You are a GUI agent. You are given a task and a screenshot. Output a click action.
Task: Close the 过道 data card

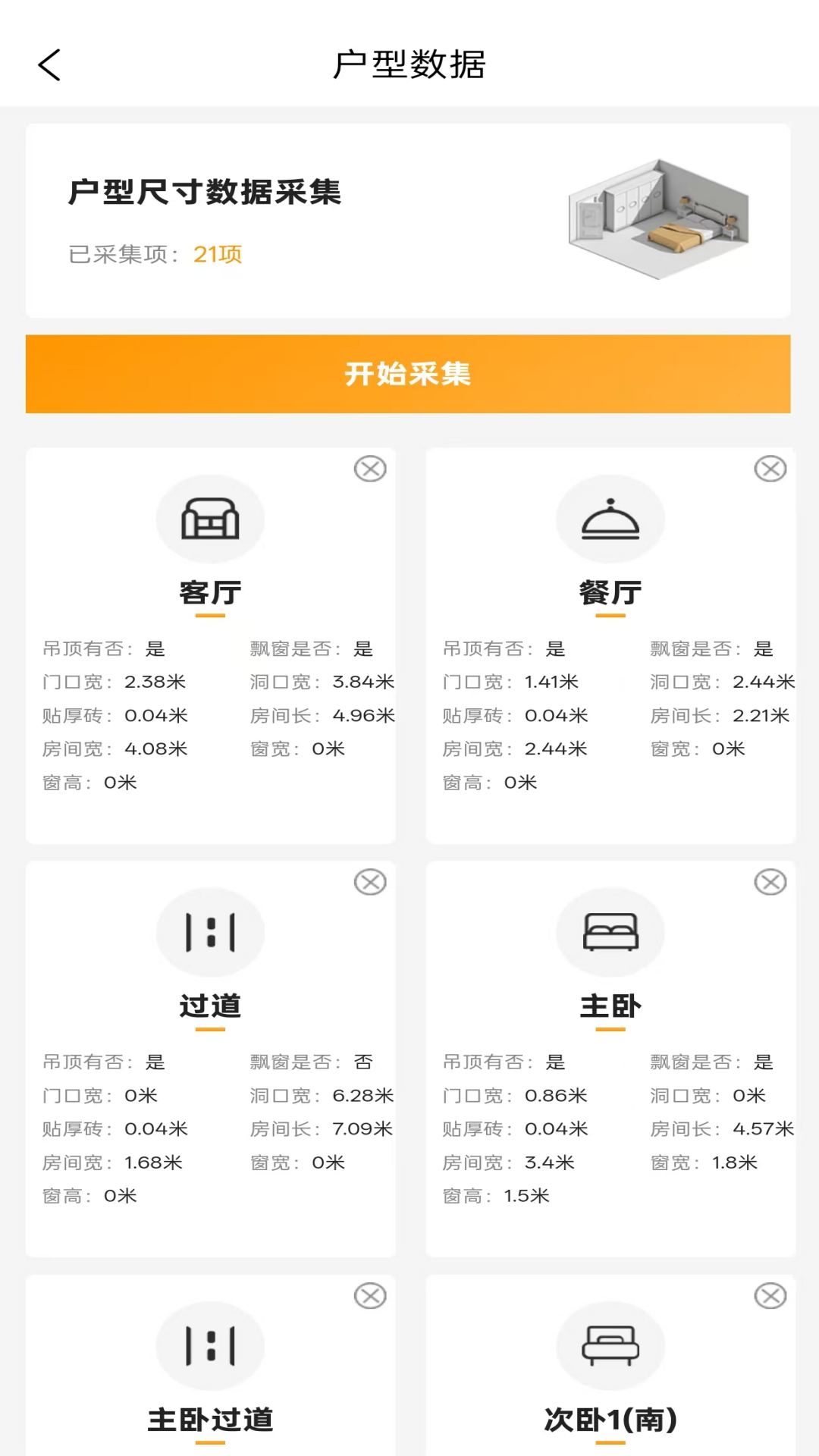pyautogui.click(x=370, y=882)
